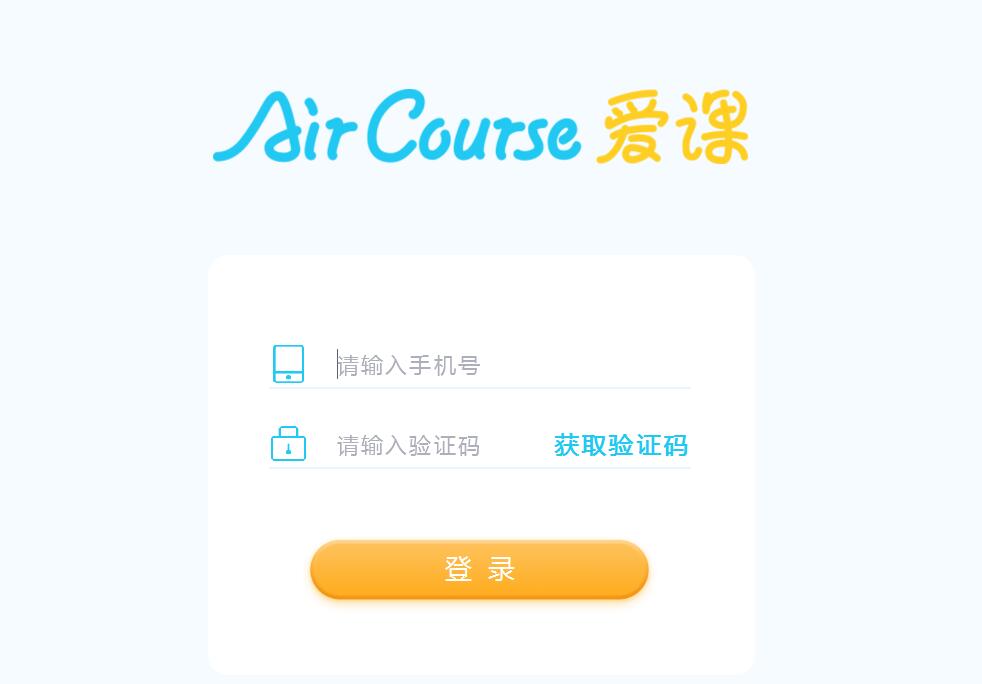Request a code via 获取验证码
This screenshot has width=982, height=684.
pyautogui.click(x=620, y=445)
